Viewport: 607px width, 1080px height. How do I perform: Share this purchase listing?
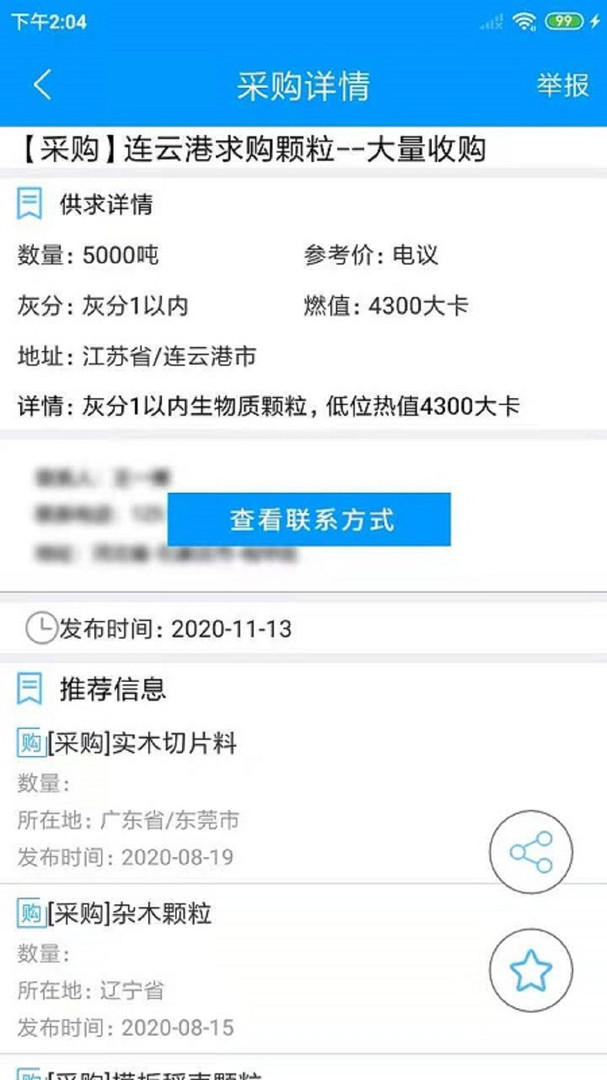pos(530,853)
